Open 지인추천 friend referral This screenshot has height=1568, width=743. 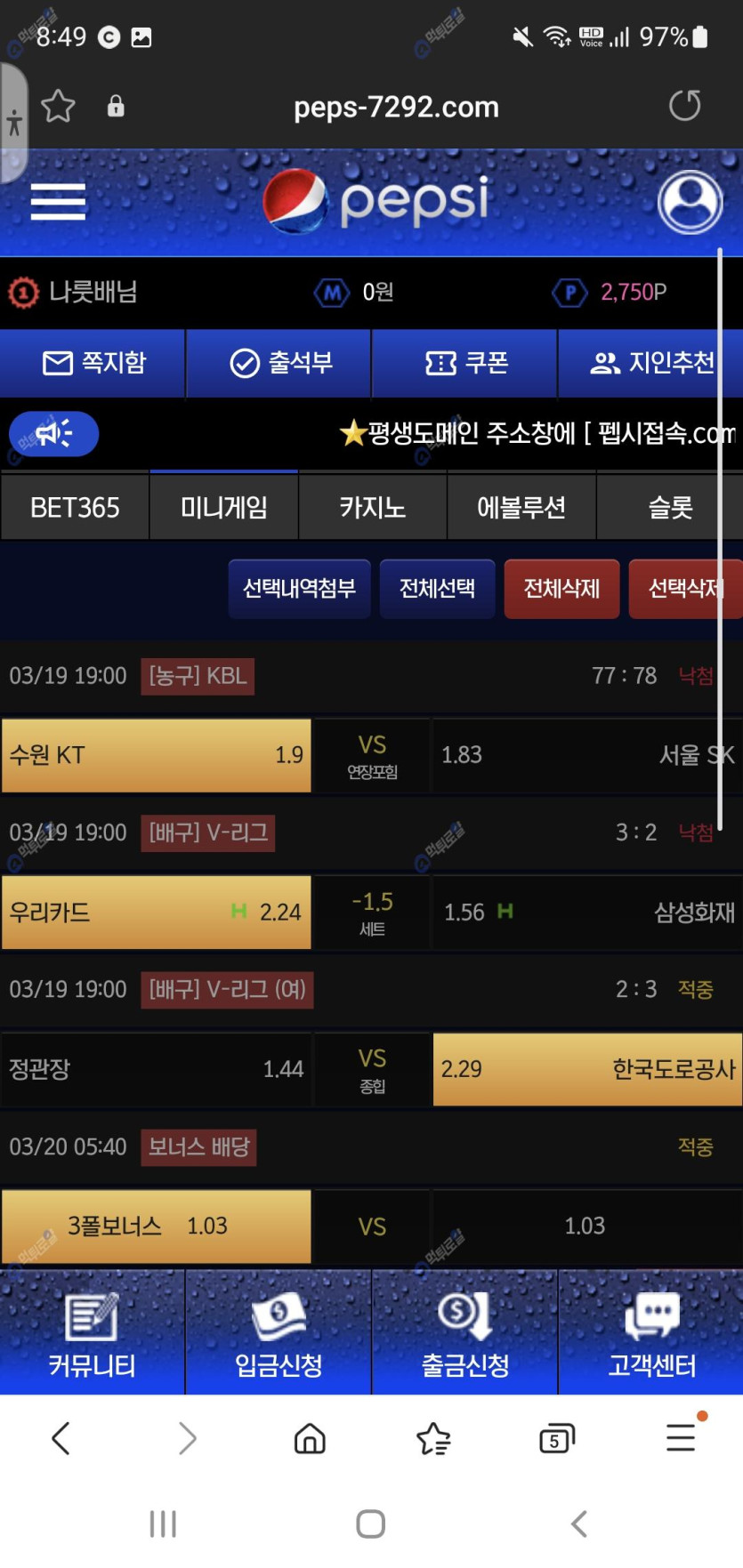click(x=651, y=363)
